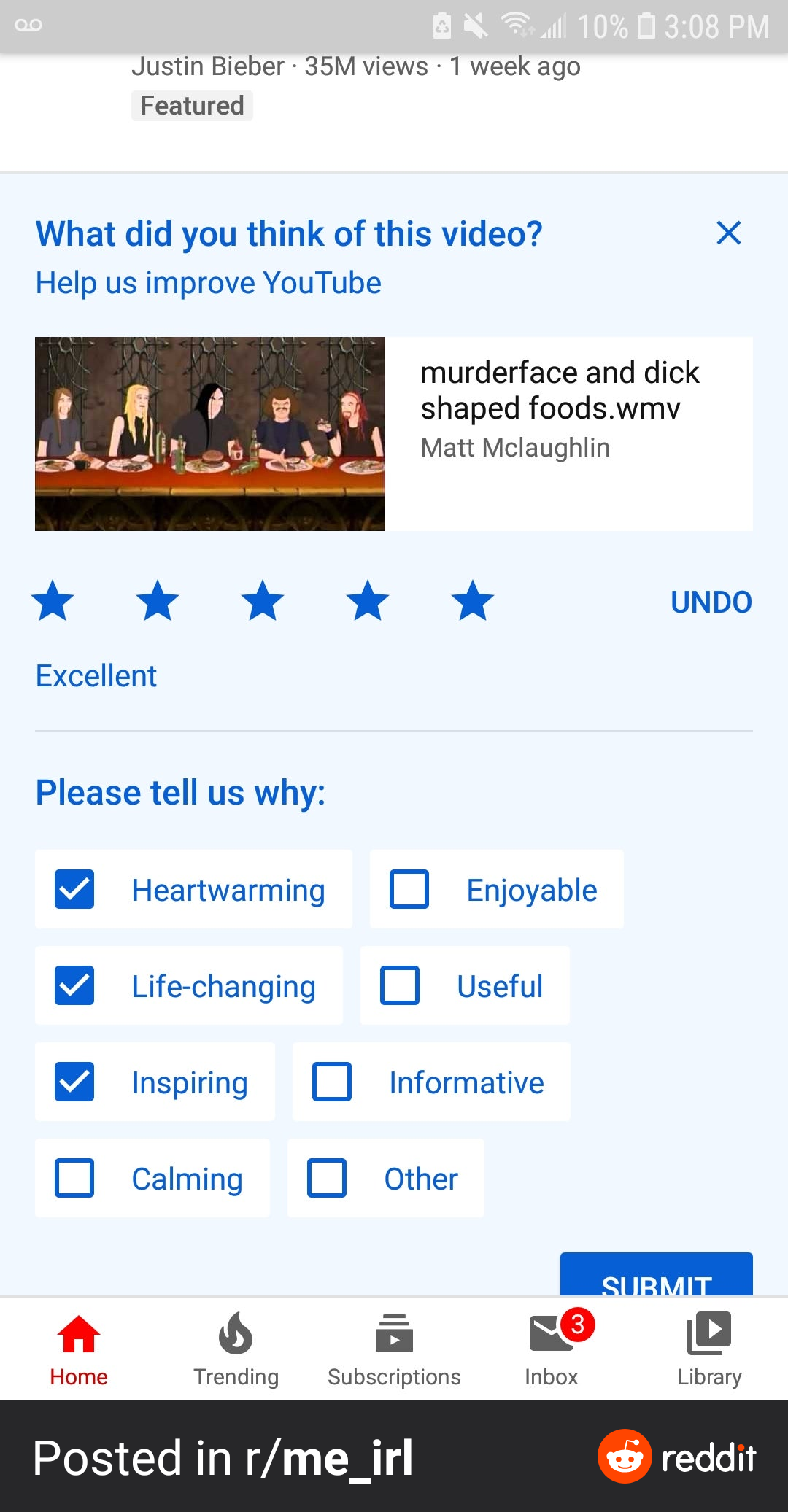Uncheck the Life-changing checkbox
The width and height of the screenshot is (788, 1512).
[74, 986]
